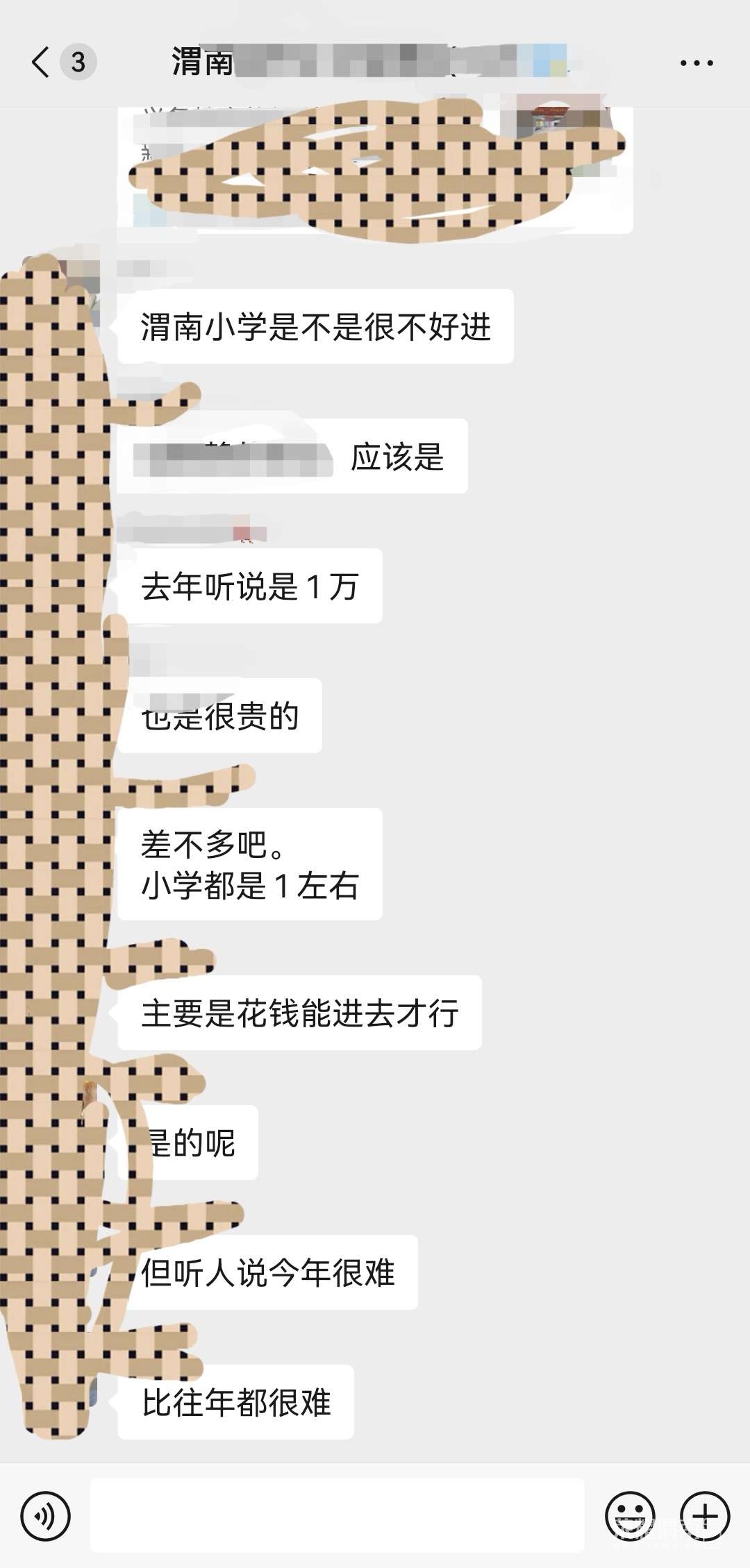
Task: Tap the message text field
Action: [337, 1515]
